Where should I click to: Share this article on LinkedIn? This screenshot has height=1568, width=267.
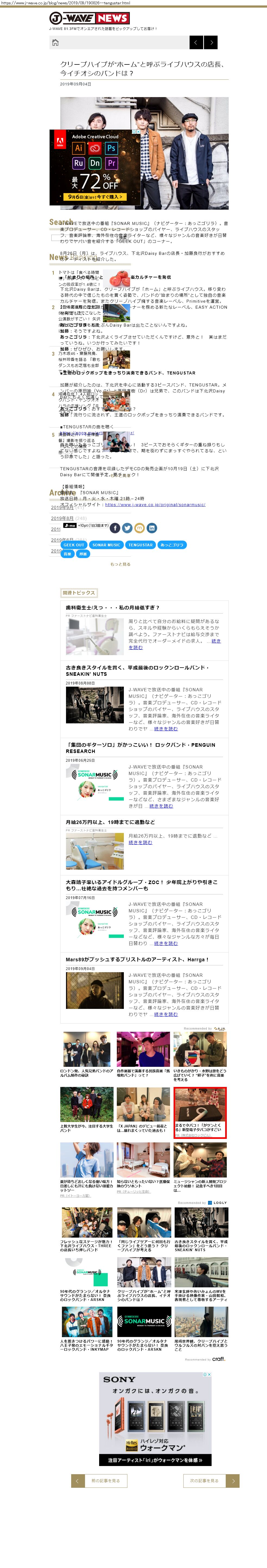coord(152,528)
